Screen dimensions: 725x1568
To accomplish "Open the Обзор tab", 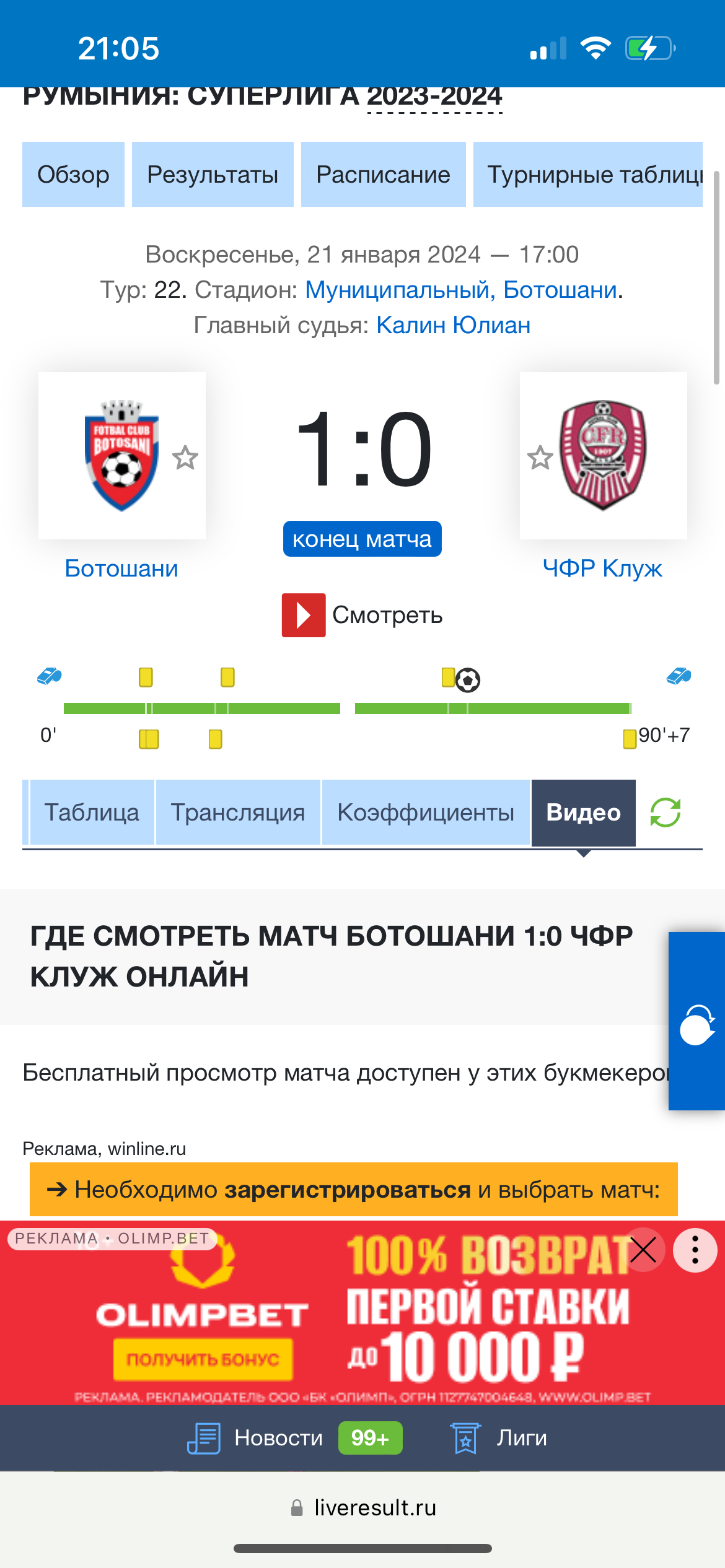I will tap(73, 175).
